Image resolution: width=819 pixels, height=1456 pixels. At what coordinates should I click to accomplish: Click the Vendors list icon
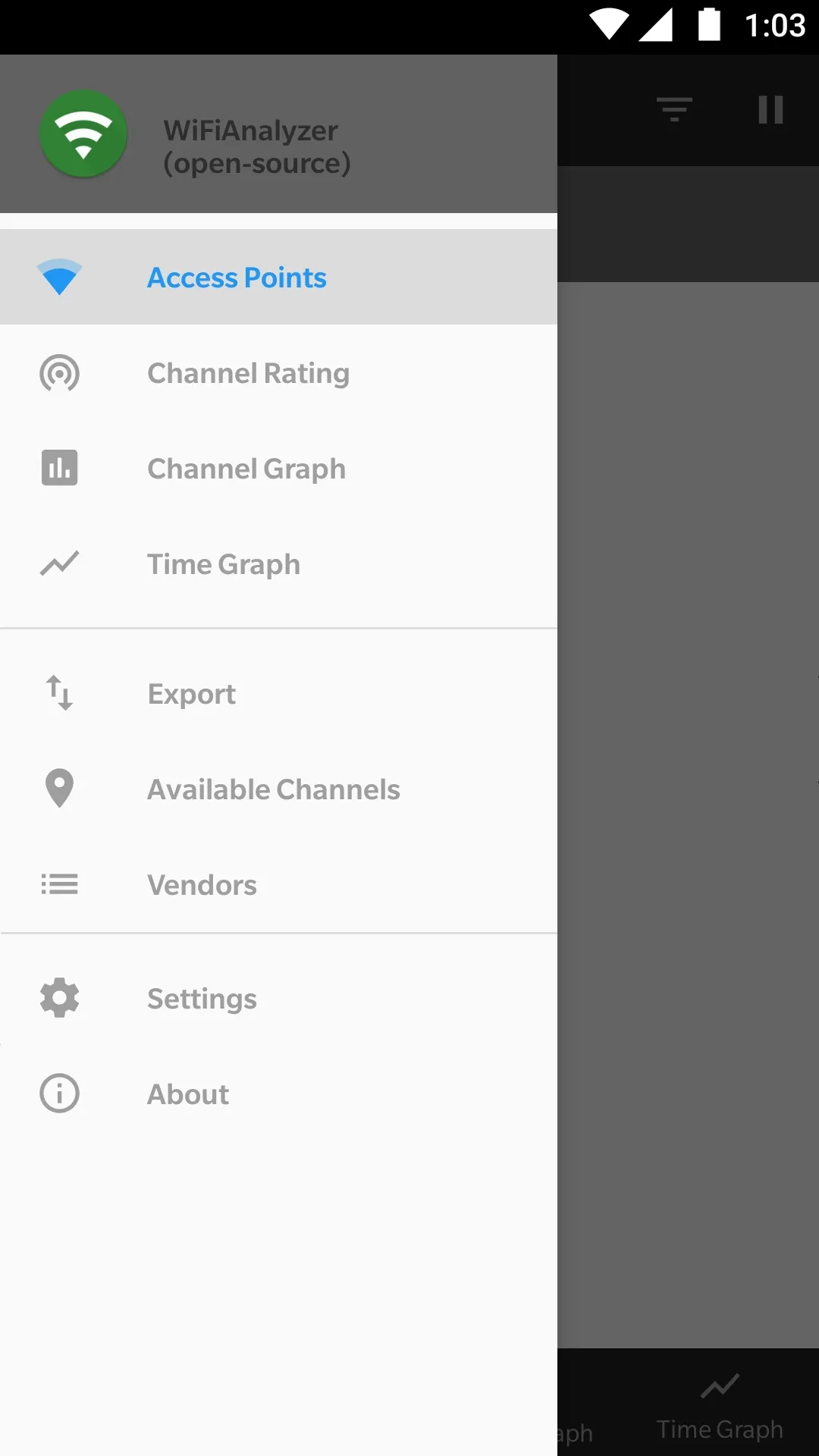(x=59, y=884)
